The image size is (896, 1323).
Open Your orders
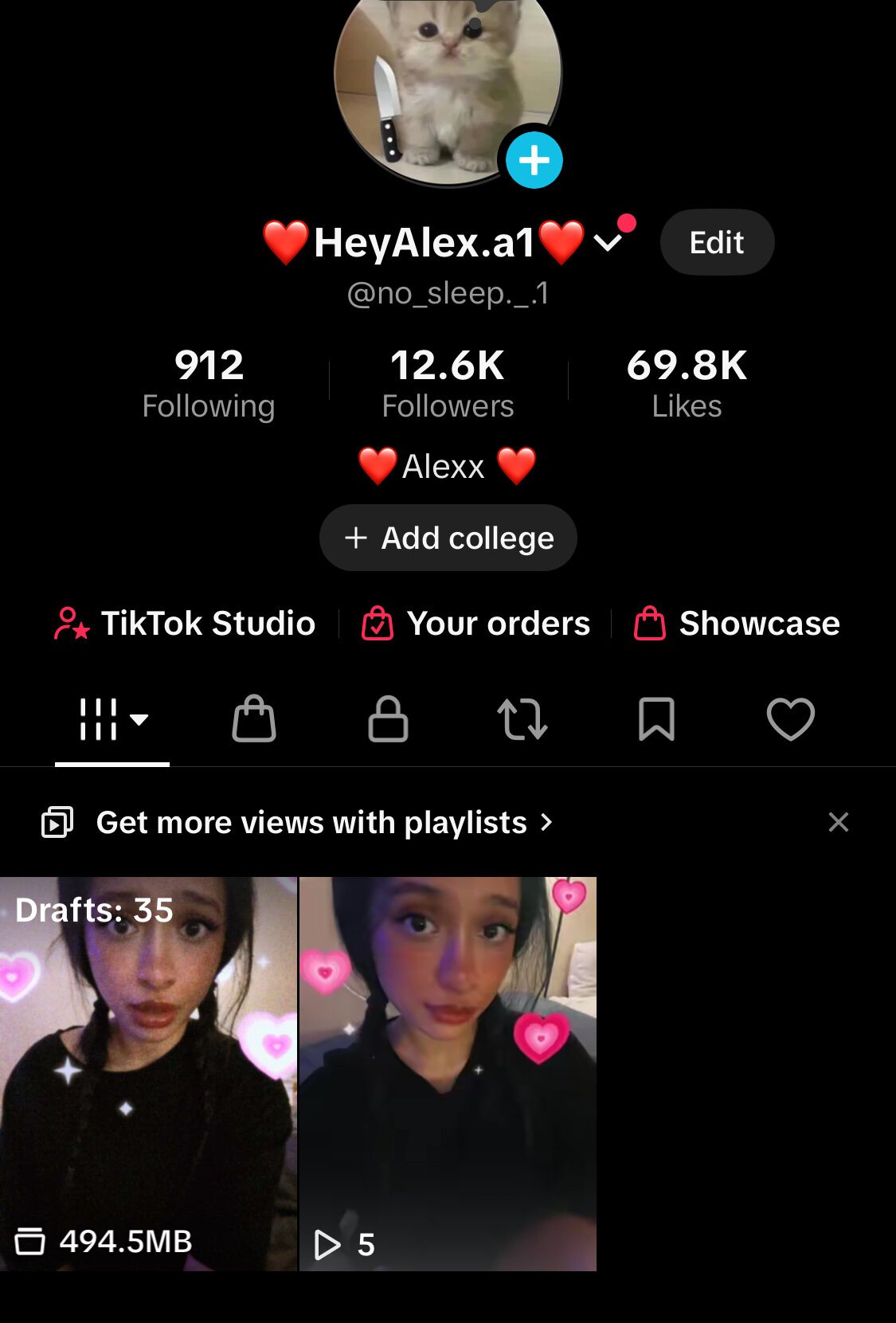(476, 624)
